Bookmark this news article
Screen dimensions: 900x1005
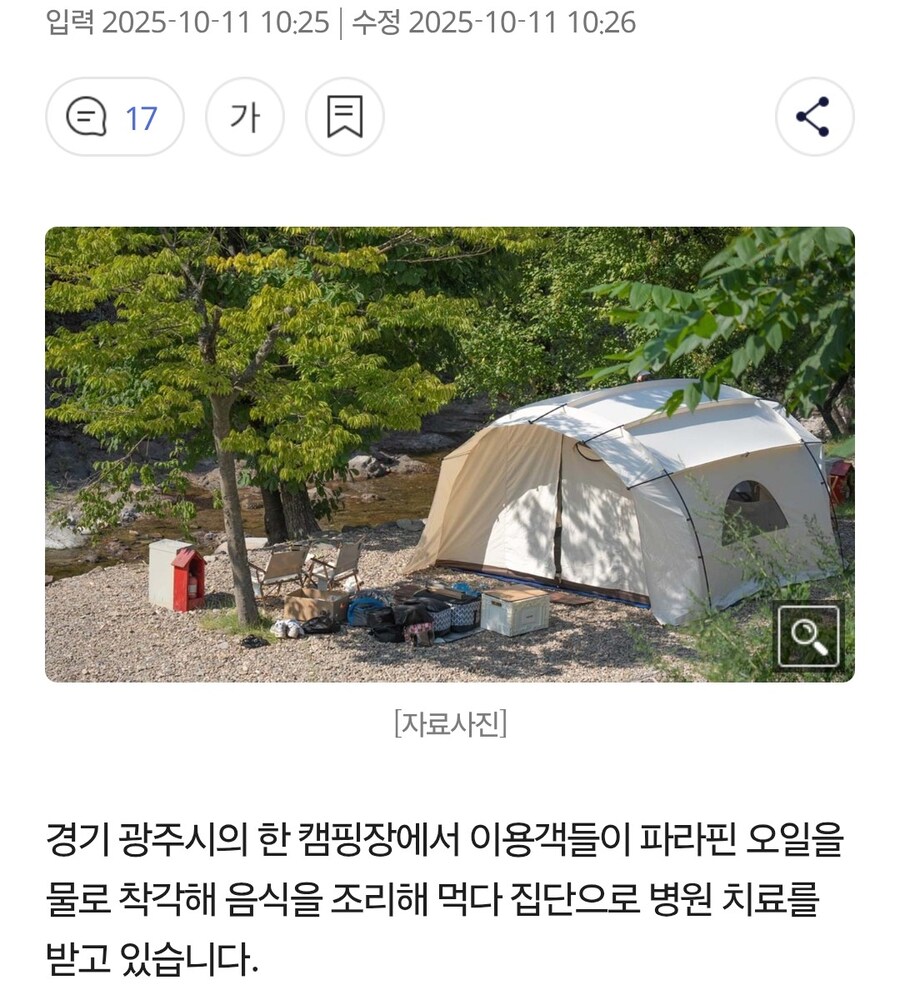click(345, 118)
